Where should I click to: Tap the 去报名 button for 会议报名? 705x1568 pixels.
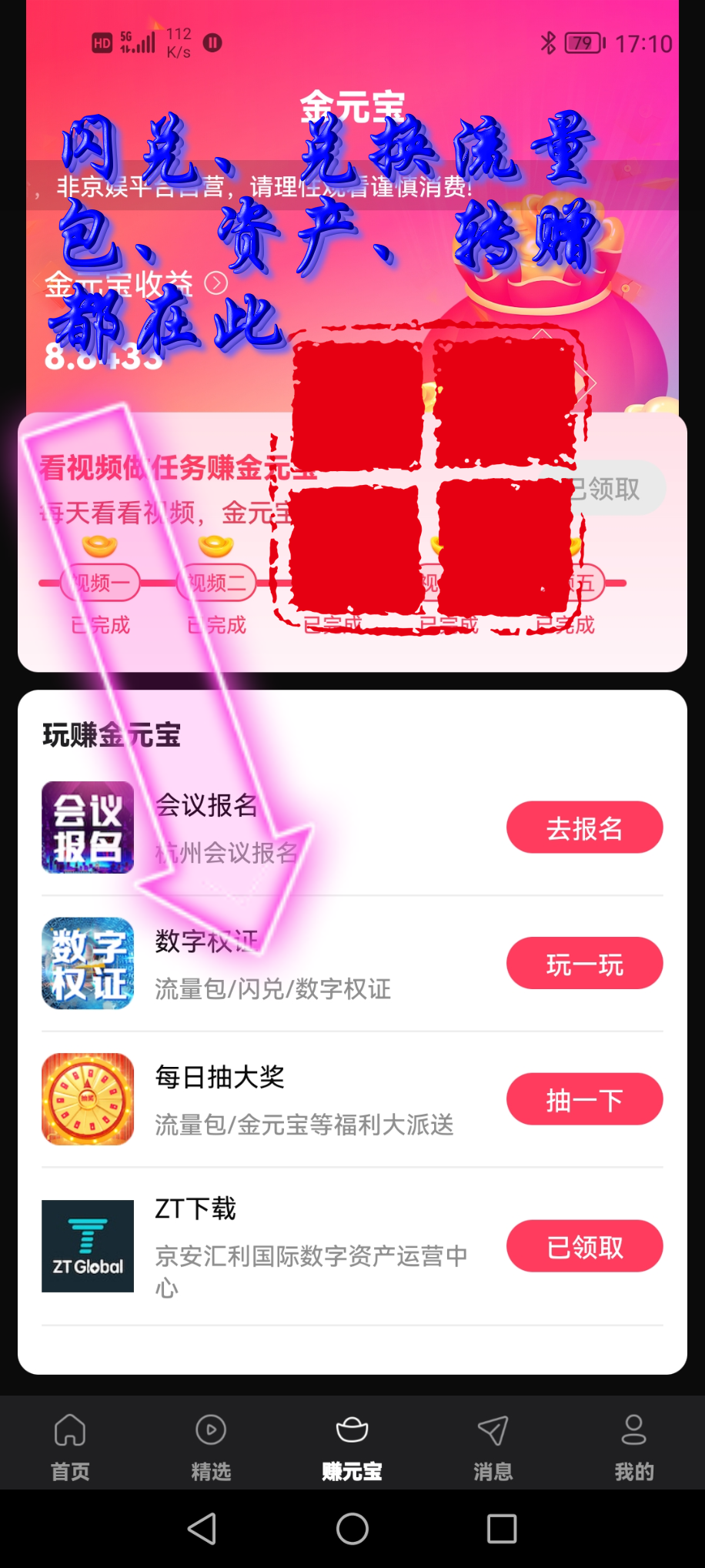click(x=584, y=827)
